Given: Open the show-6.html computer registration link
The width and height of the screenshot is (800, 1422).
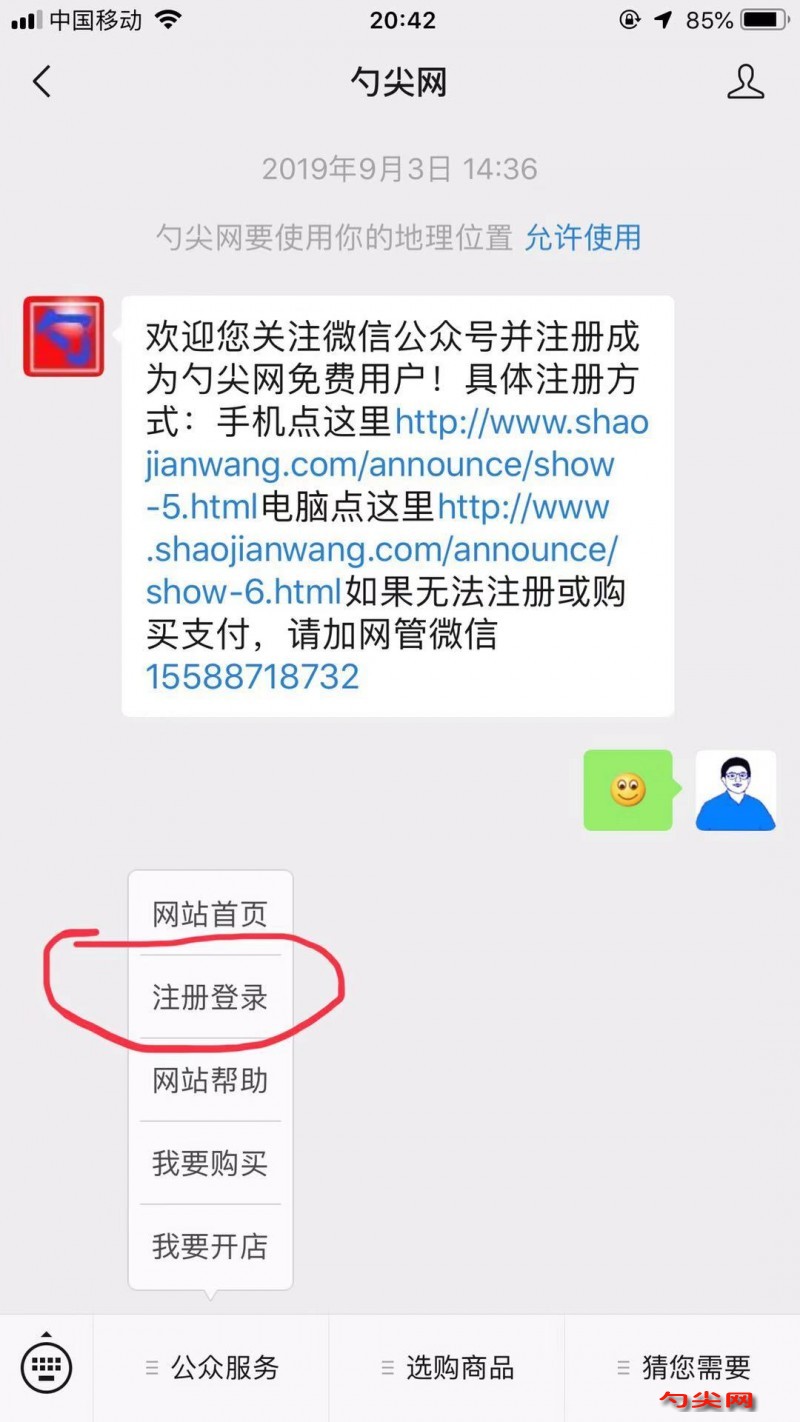Looking at the screenshot, I should click(x=382, y=549).
